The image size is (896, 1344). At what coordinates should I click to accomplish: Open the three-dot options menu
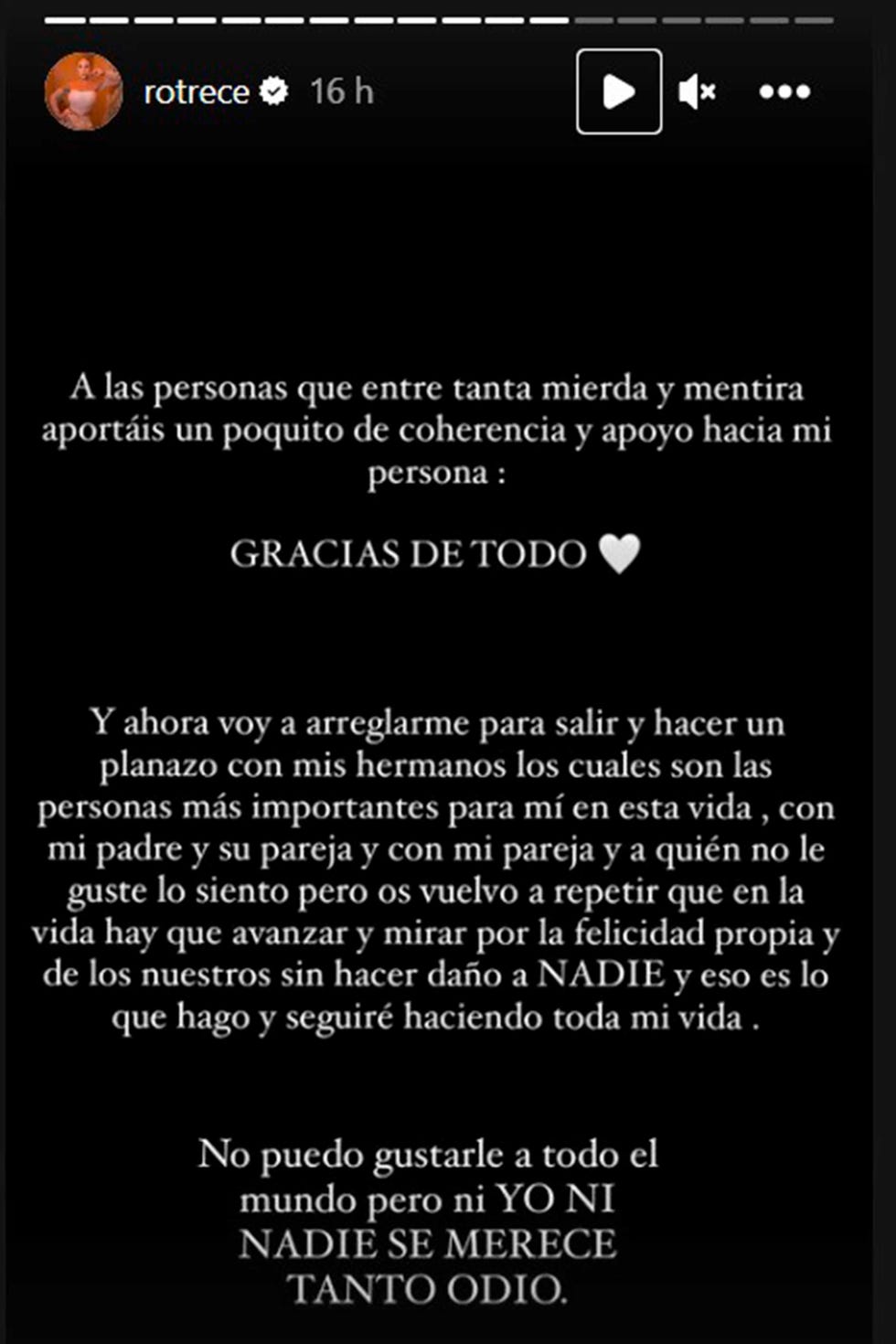(784, 91)
